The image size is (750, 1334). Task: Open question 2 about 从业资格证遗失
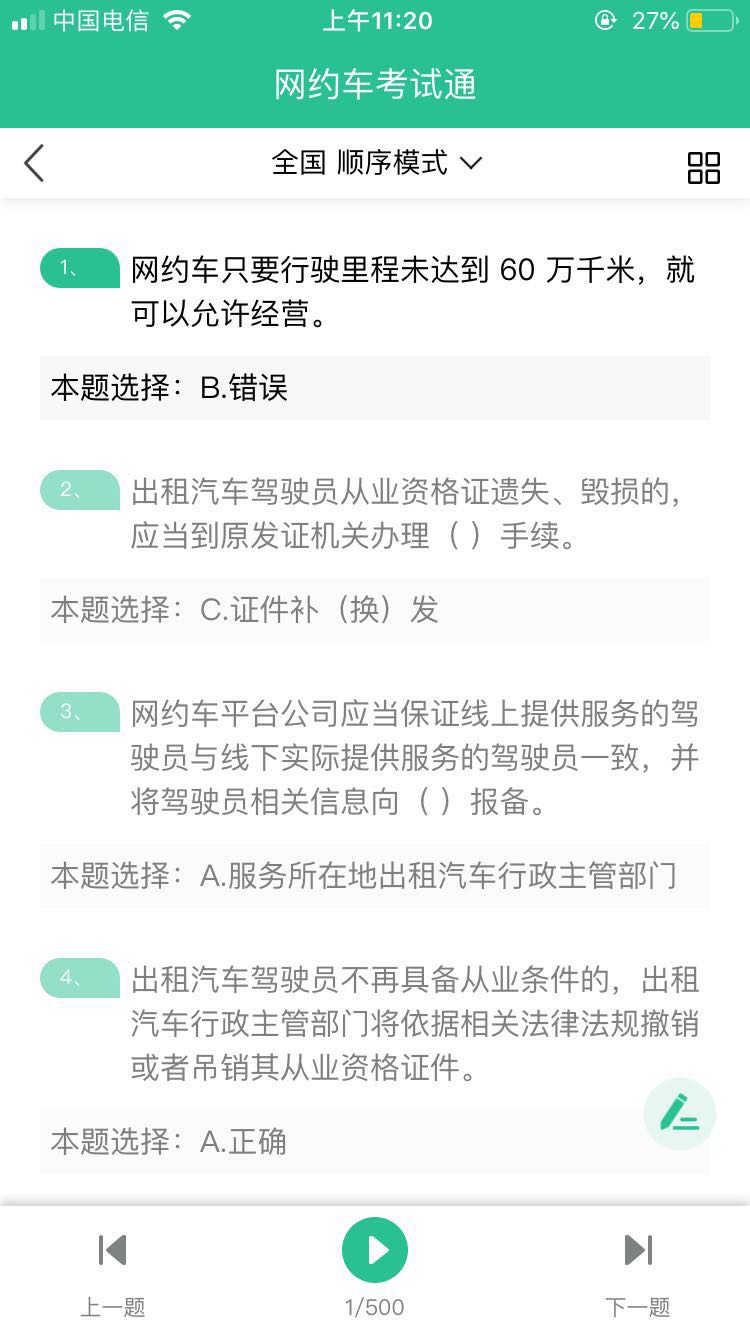tap(412, 514)
